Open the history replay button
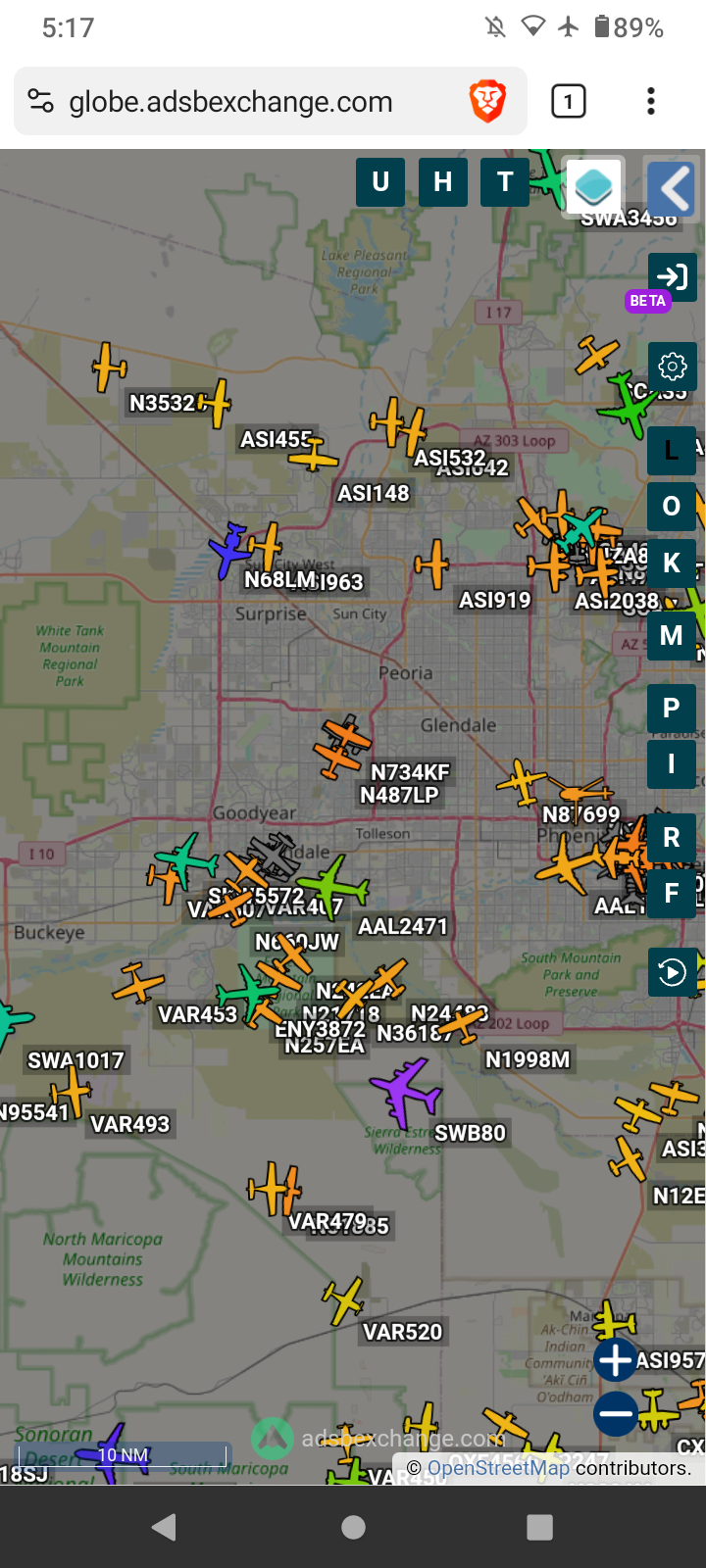Screen dimensions: 706x1568 pyautogui.click(x=673, y=972)
